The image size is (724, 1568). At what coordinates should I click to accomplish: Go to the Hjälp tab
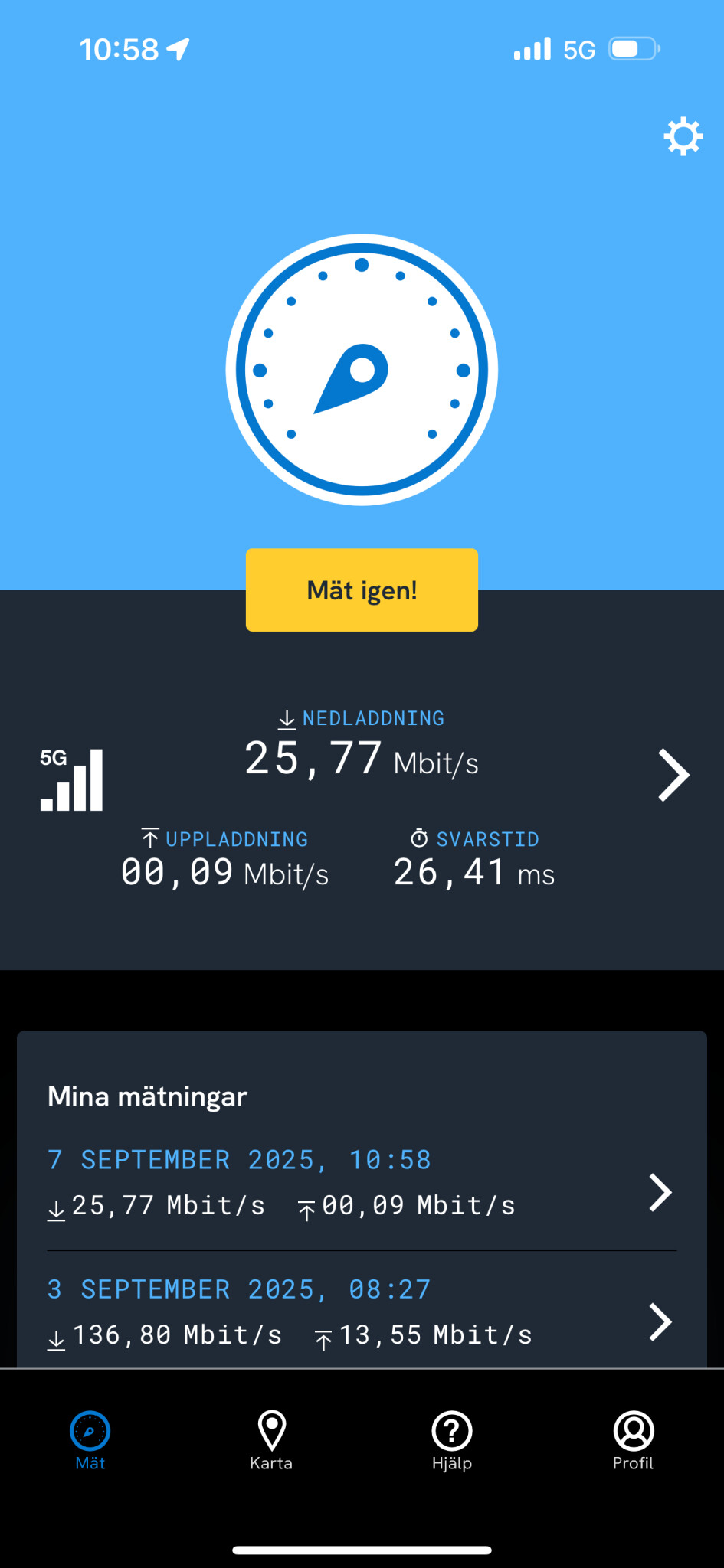(x=452, y=1440)
